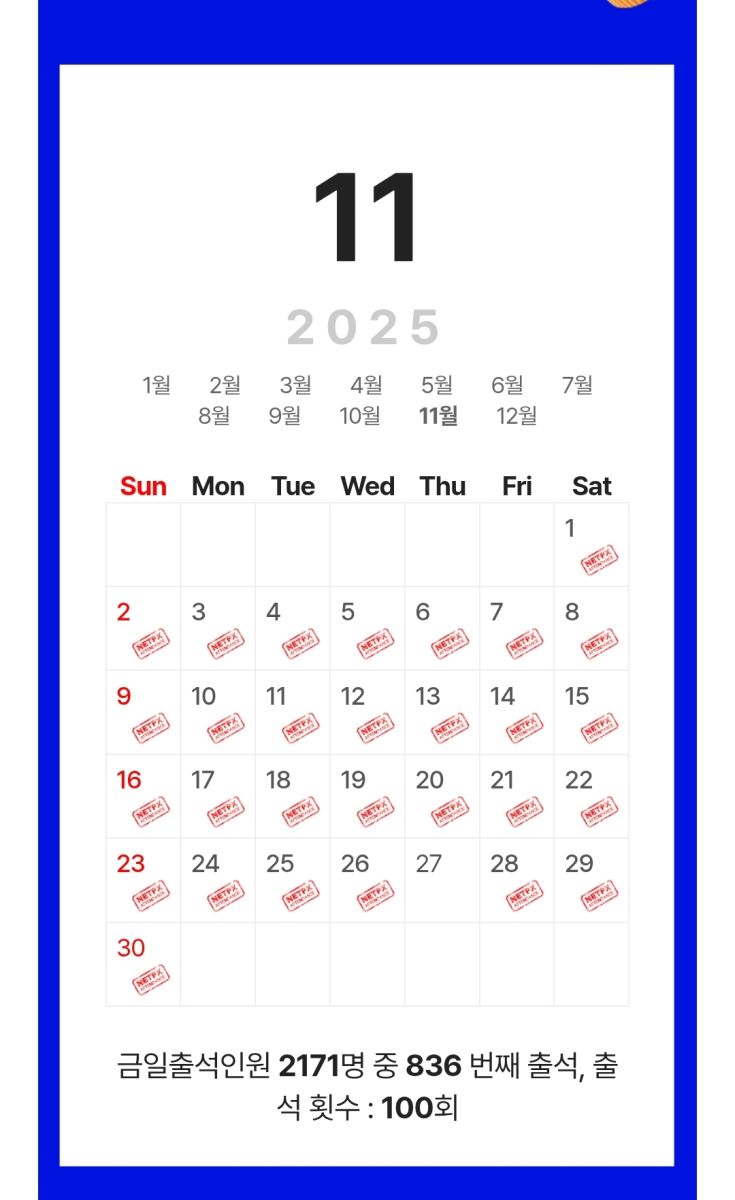Select the 10월 month
The height and width of the screenshot is (1200, 735).
[359, 416]
